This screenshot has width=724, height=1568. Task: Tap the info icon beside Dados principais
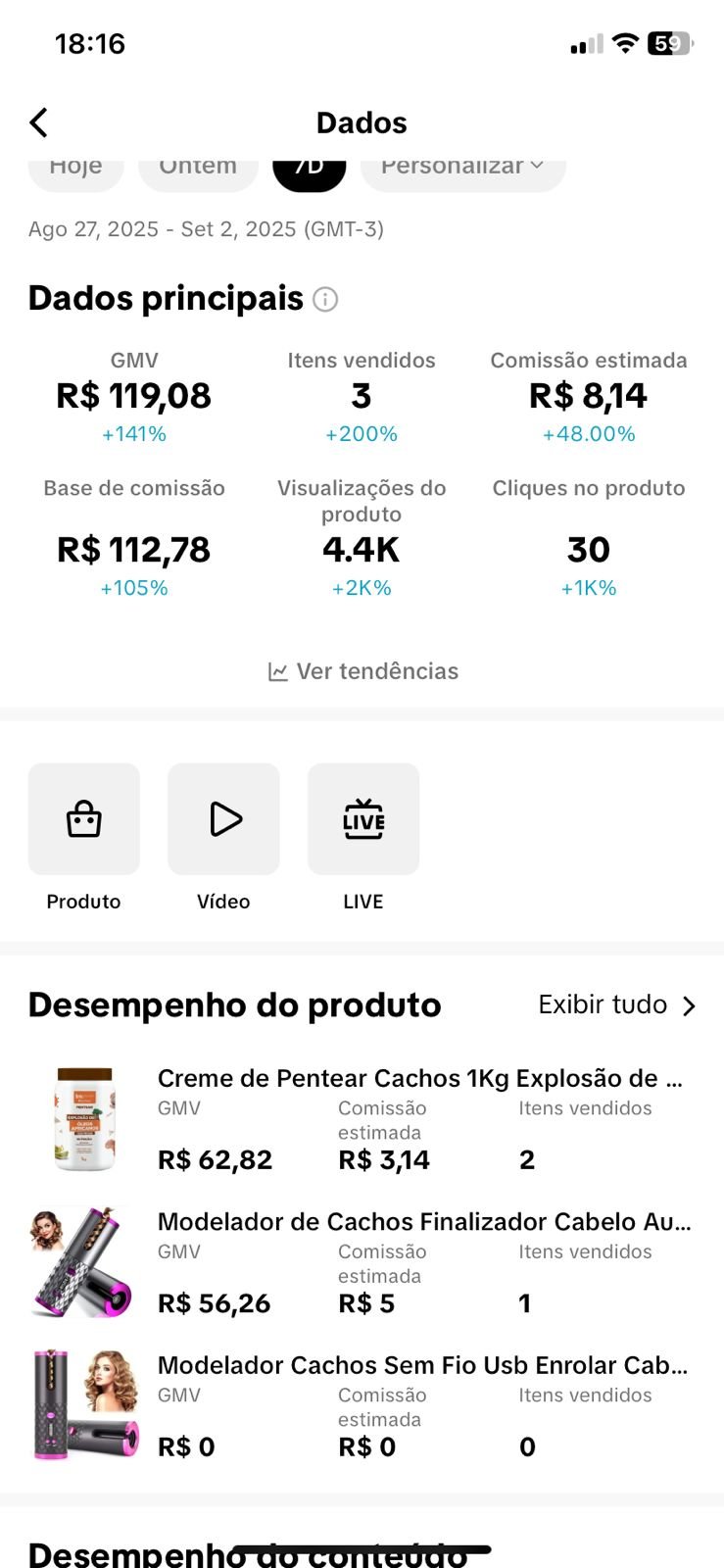point(325,299)
